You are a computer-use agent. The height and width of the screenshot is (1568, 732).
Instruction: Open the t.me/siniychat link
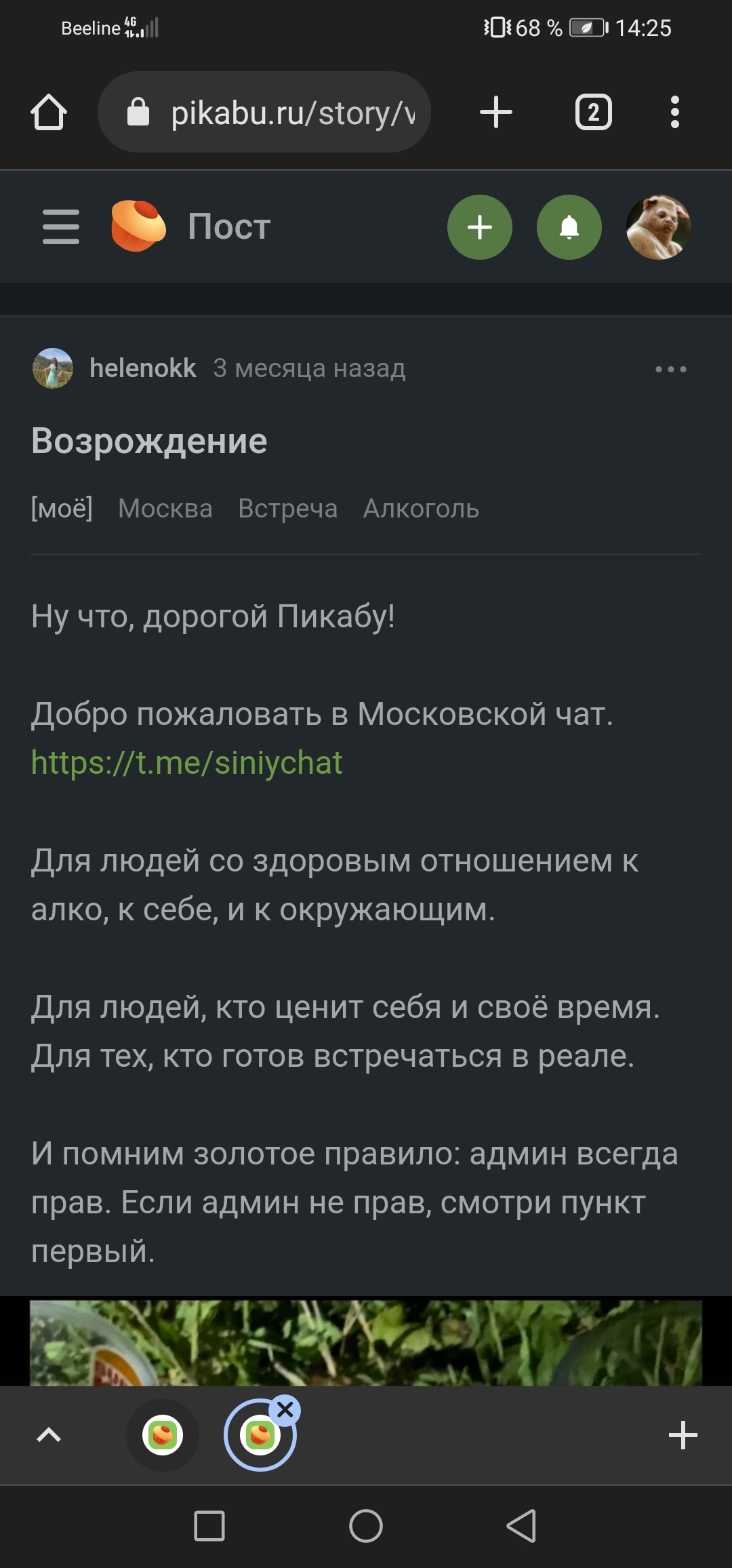click(187, 763)
